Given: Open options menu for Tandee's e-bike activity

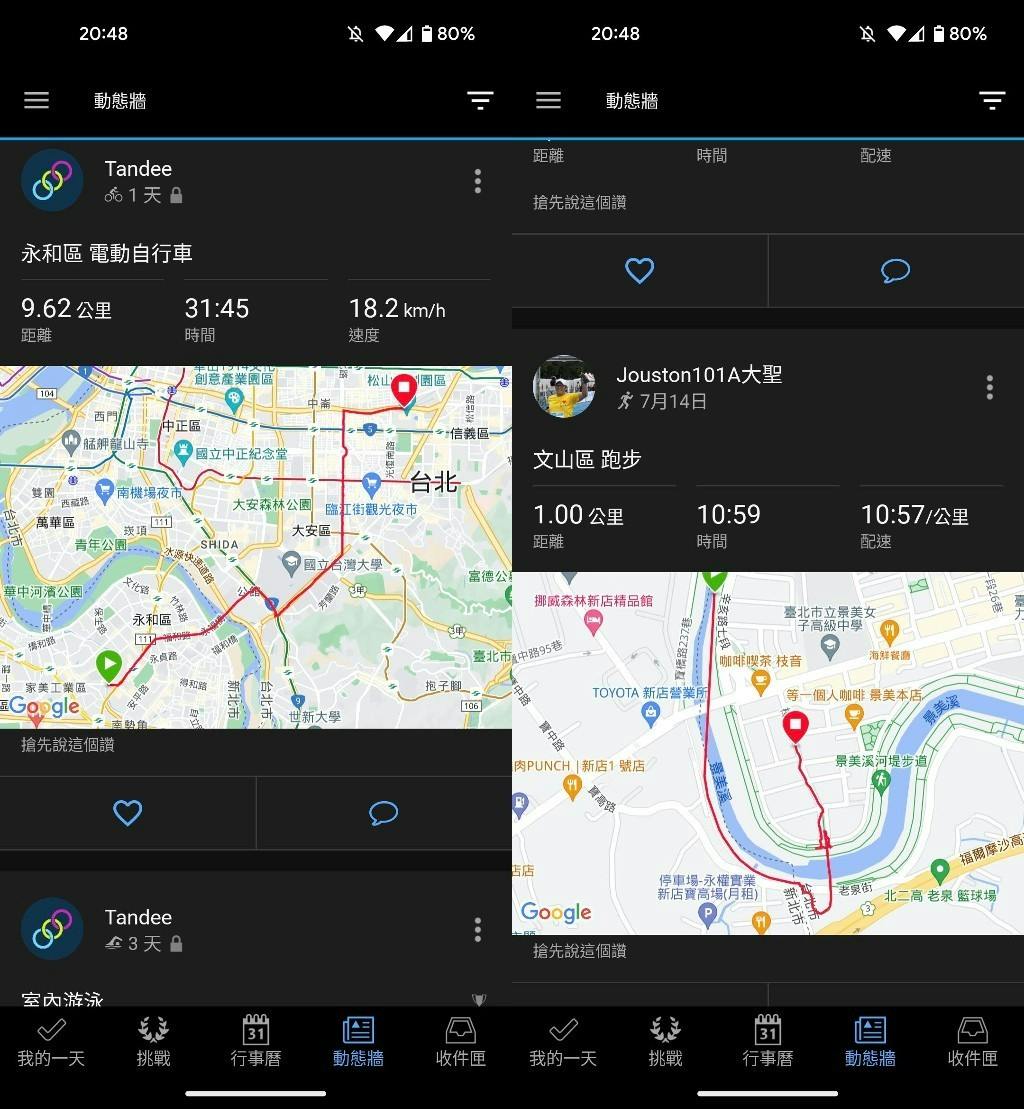Looking at the screenshot, I should point(477,181).
